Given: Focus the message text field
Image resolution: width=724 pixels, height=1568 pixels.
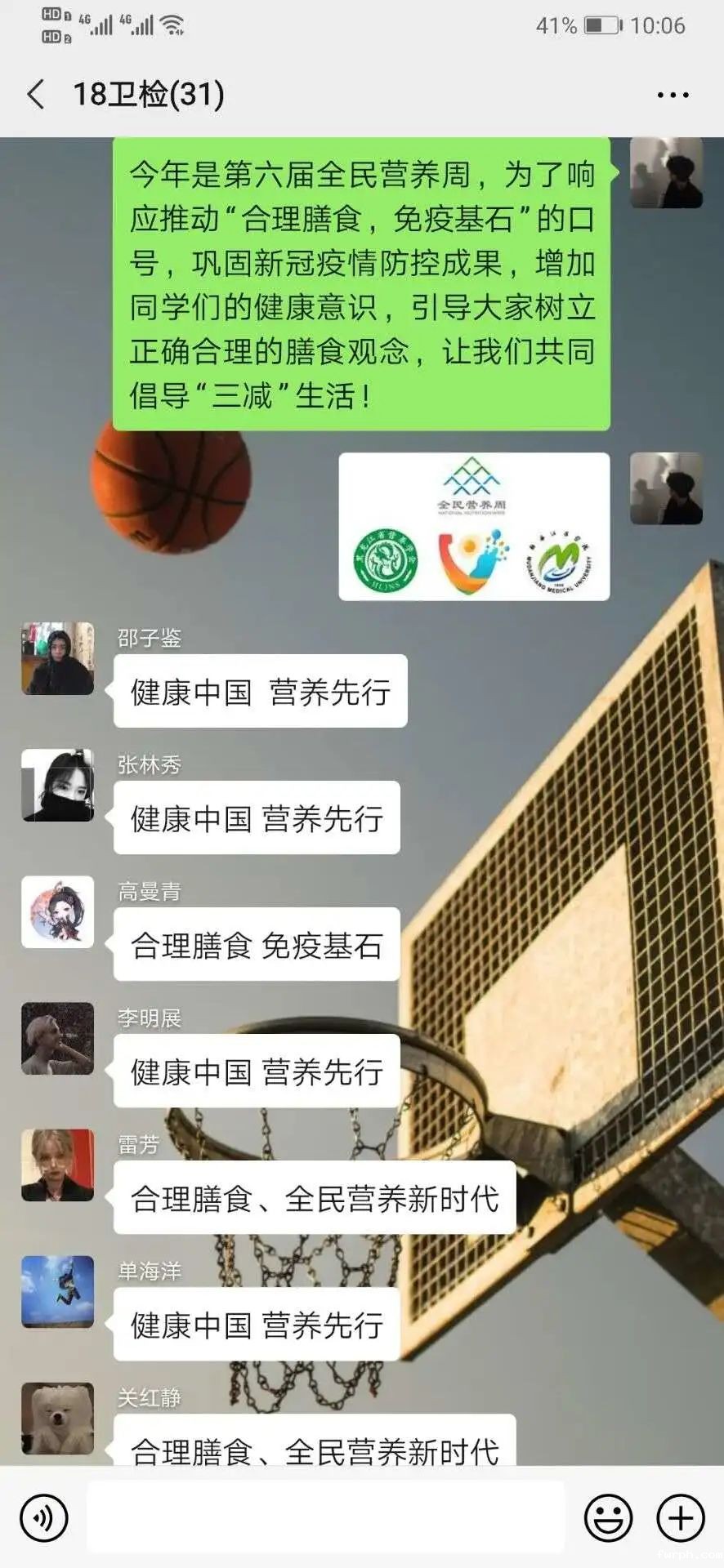Looking at the screenshot, I should pos(325,1517).
